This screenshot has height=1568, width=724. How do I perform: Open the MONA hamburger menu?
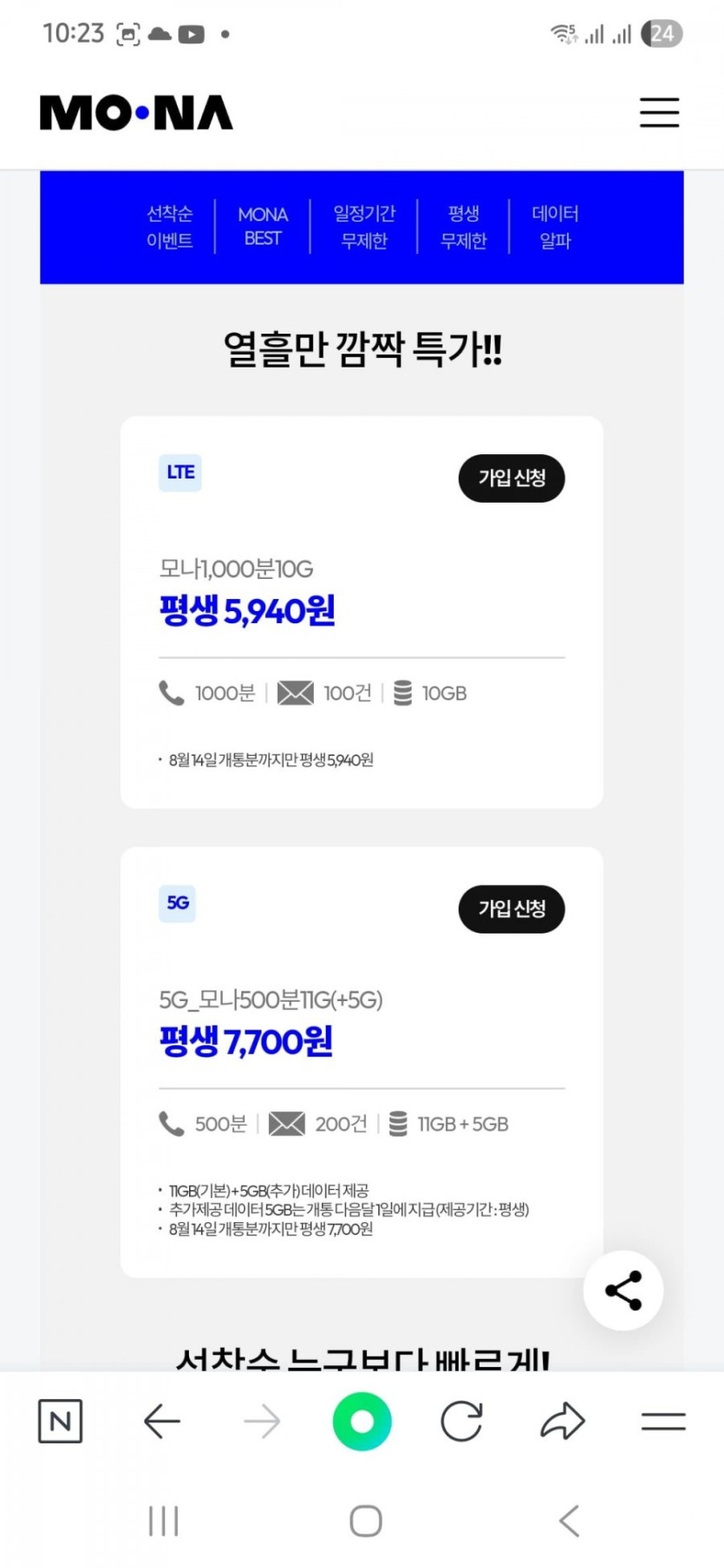coord(659,113)
